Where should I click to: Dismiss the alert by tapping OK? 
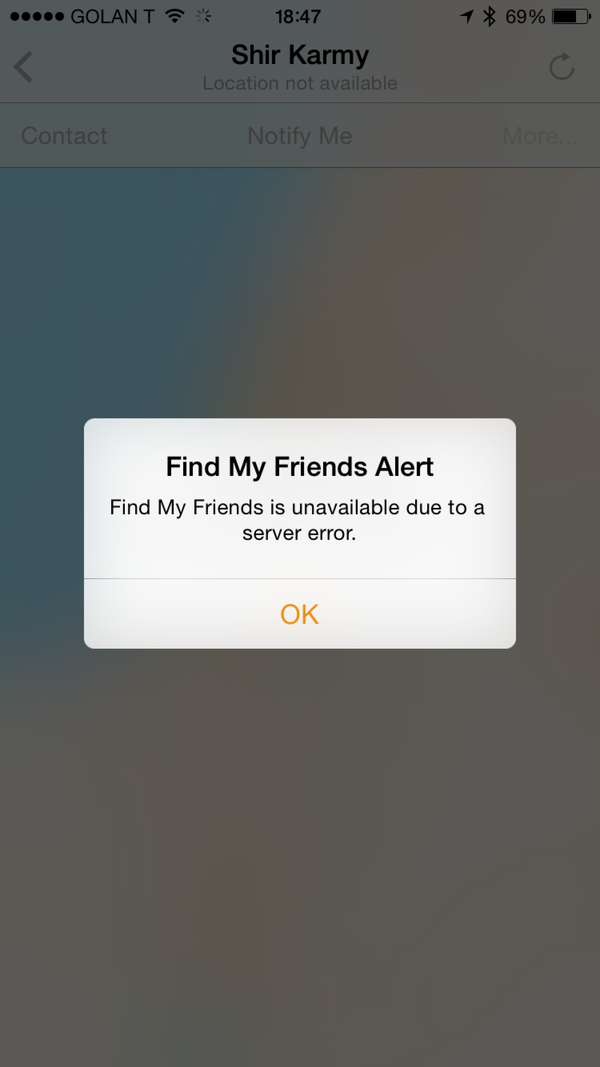coord(299,613)
